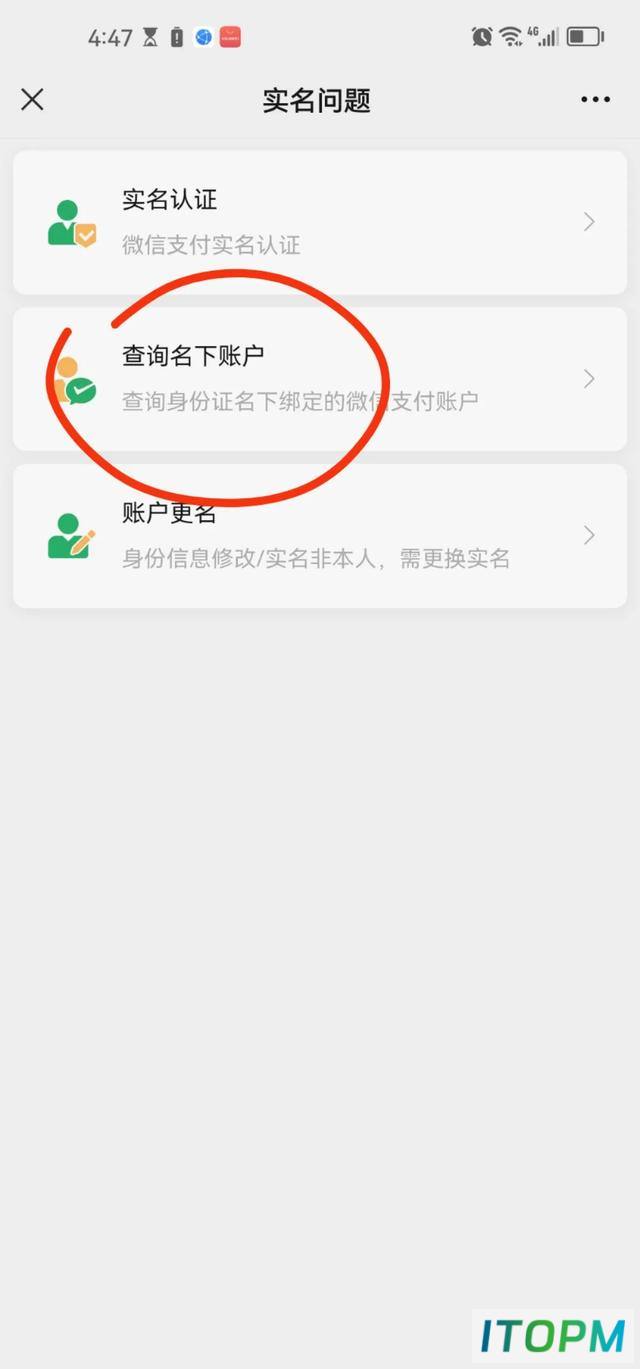Open 实名认证 for WeChat Pay

click(x=320, y=222)
